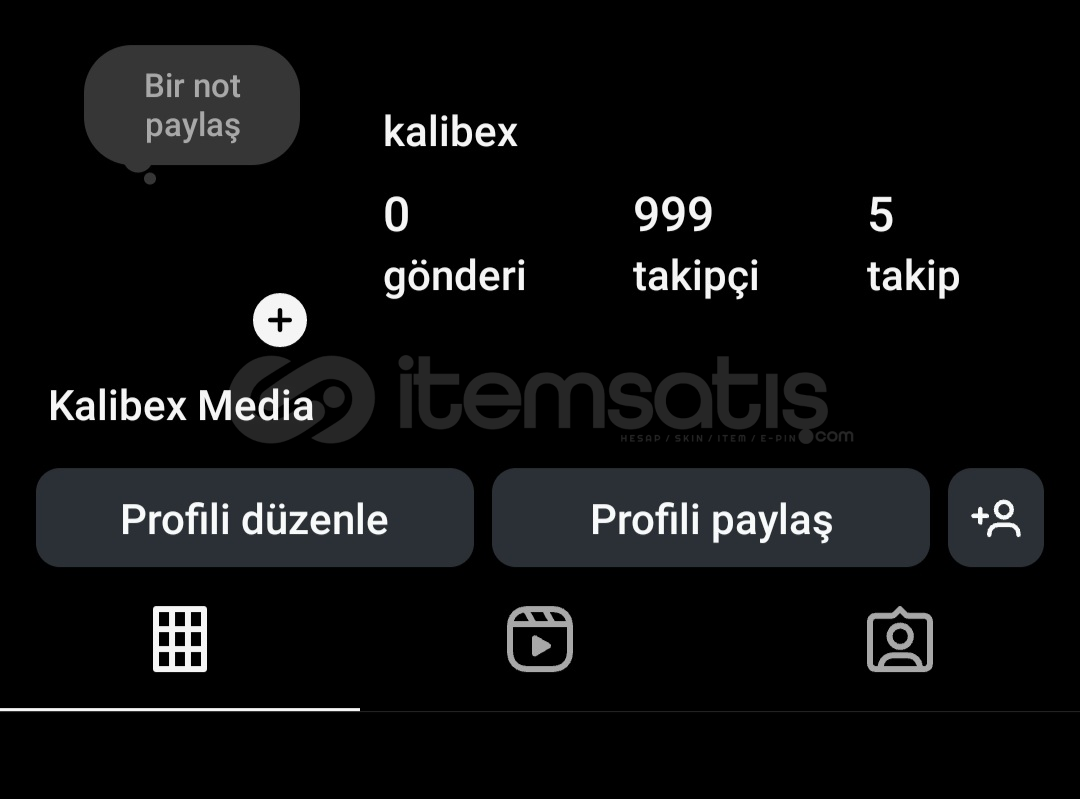Tap the Profili düzenle button
The width and height of the screenshot is (1080, 799).
pos(255,518)
